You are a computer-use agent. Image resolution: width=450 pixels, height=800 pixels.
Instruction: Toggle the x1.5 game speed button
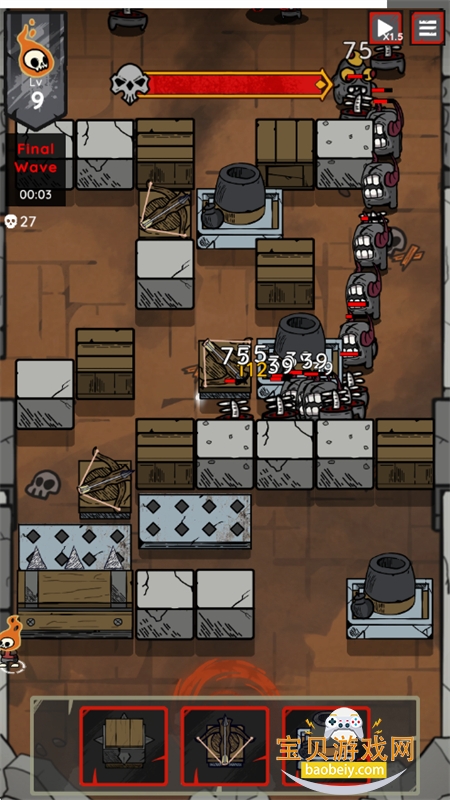click(386, 29)
